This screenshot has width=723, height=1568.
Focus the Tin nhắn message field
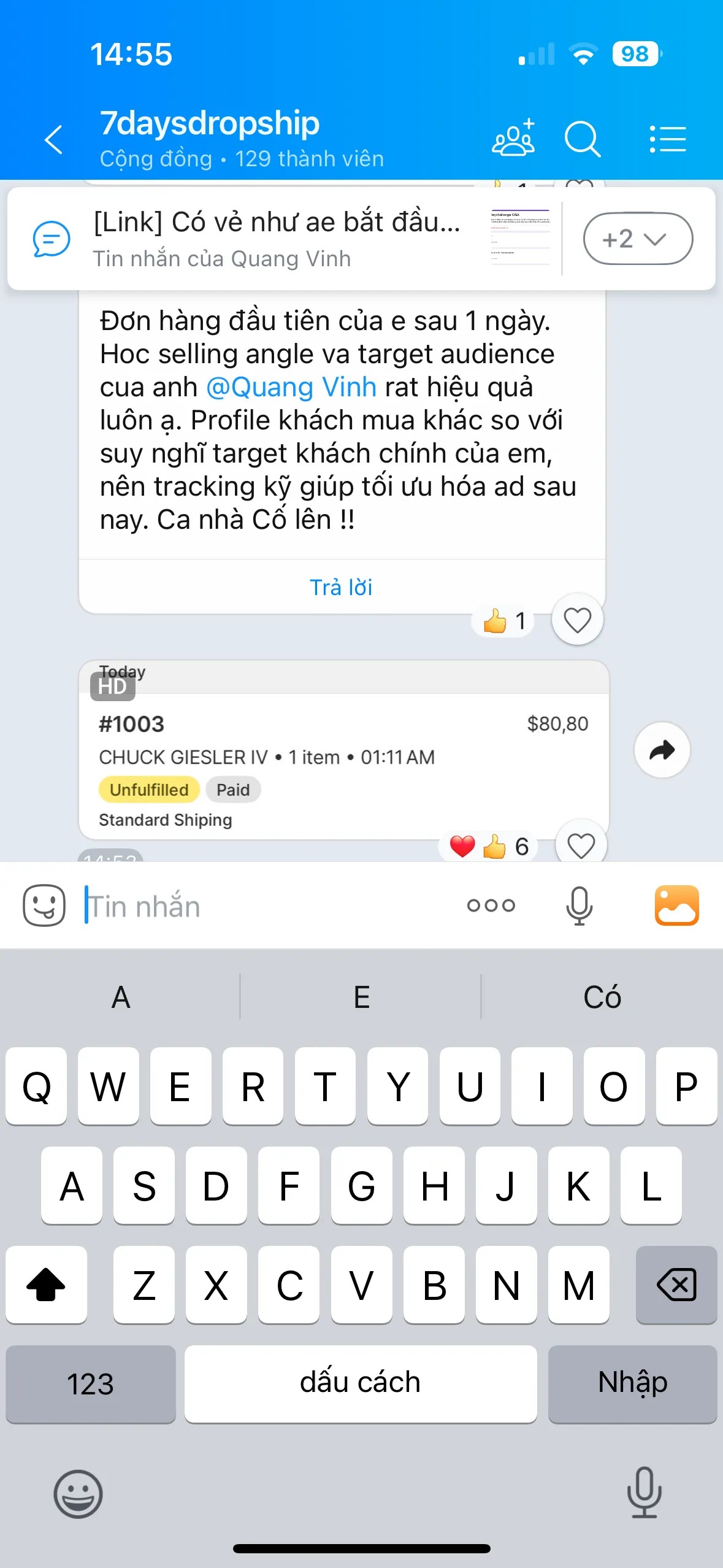(264, 906)
